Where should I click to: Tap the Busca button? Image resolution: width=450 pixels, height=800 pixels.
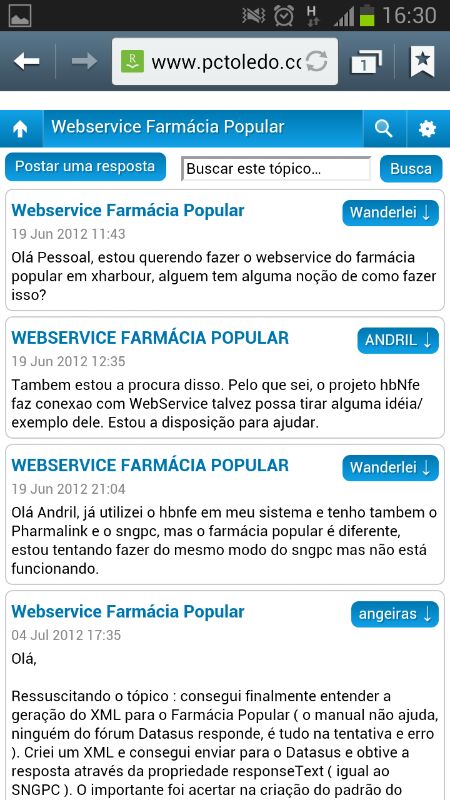coord(411,169)
